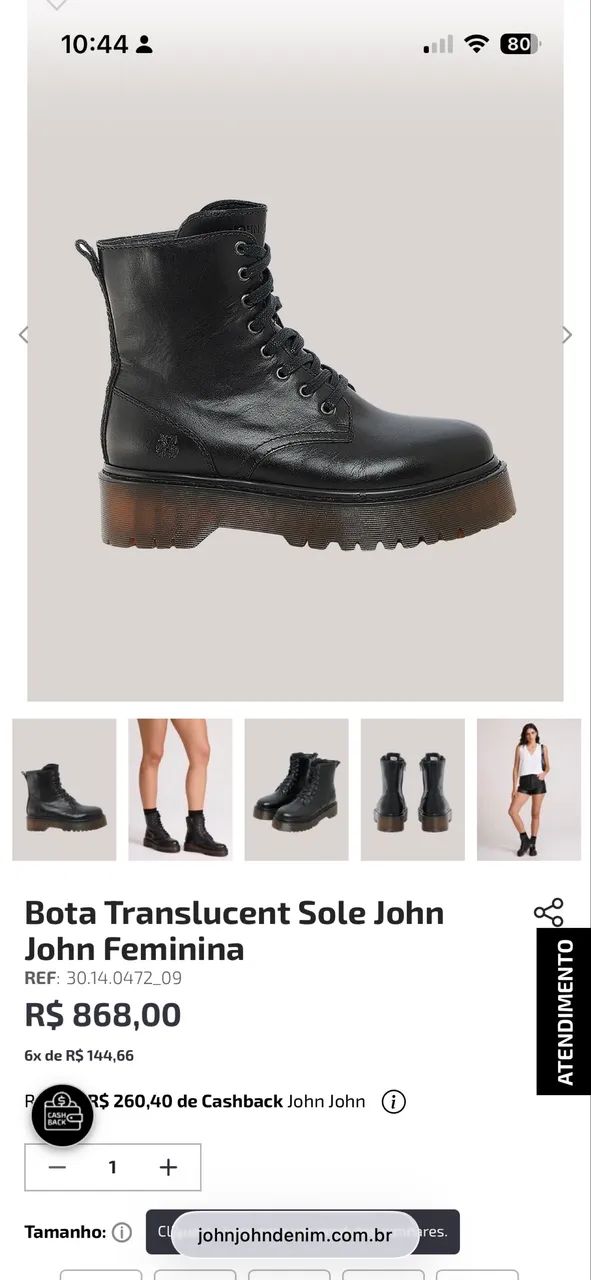591x1280 pixels.
Task: Select the first boot side-view thumbnail
Action: coord(64,790)
